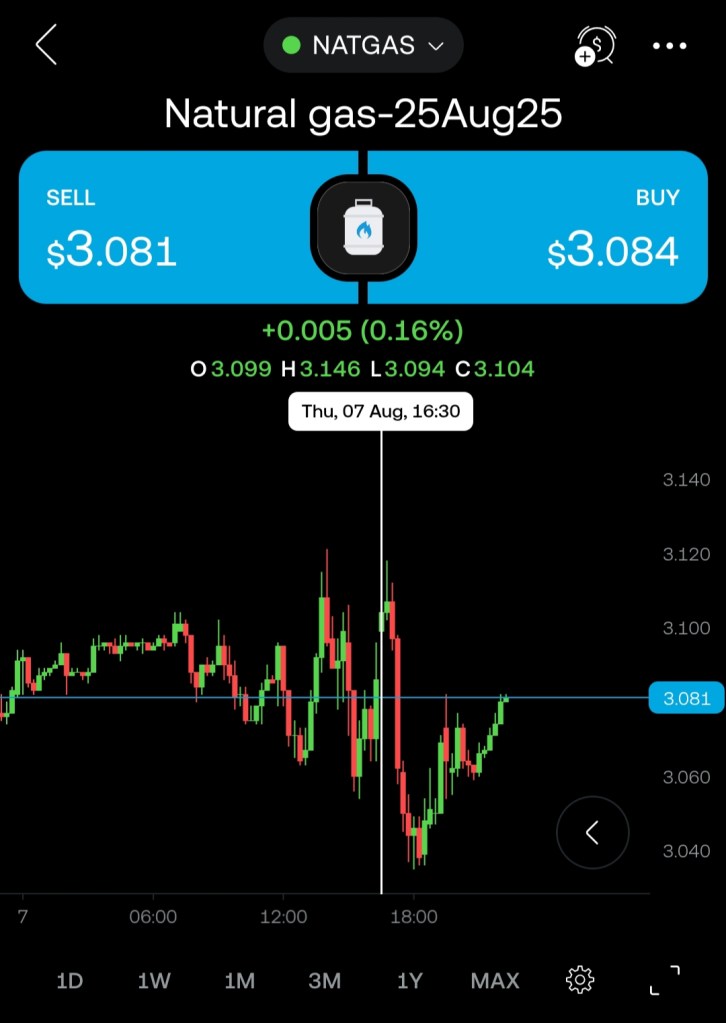
Task: Tap the circular arrow button on the chart
Action: tap(592, 832)
